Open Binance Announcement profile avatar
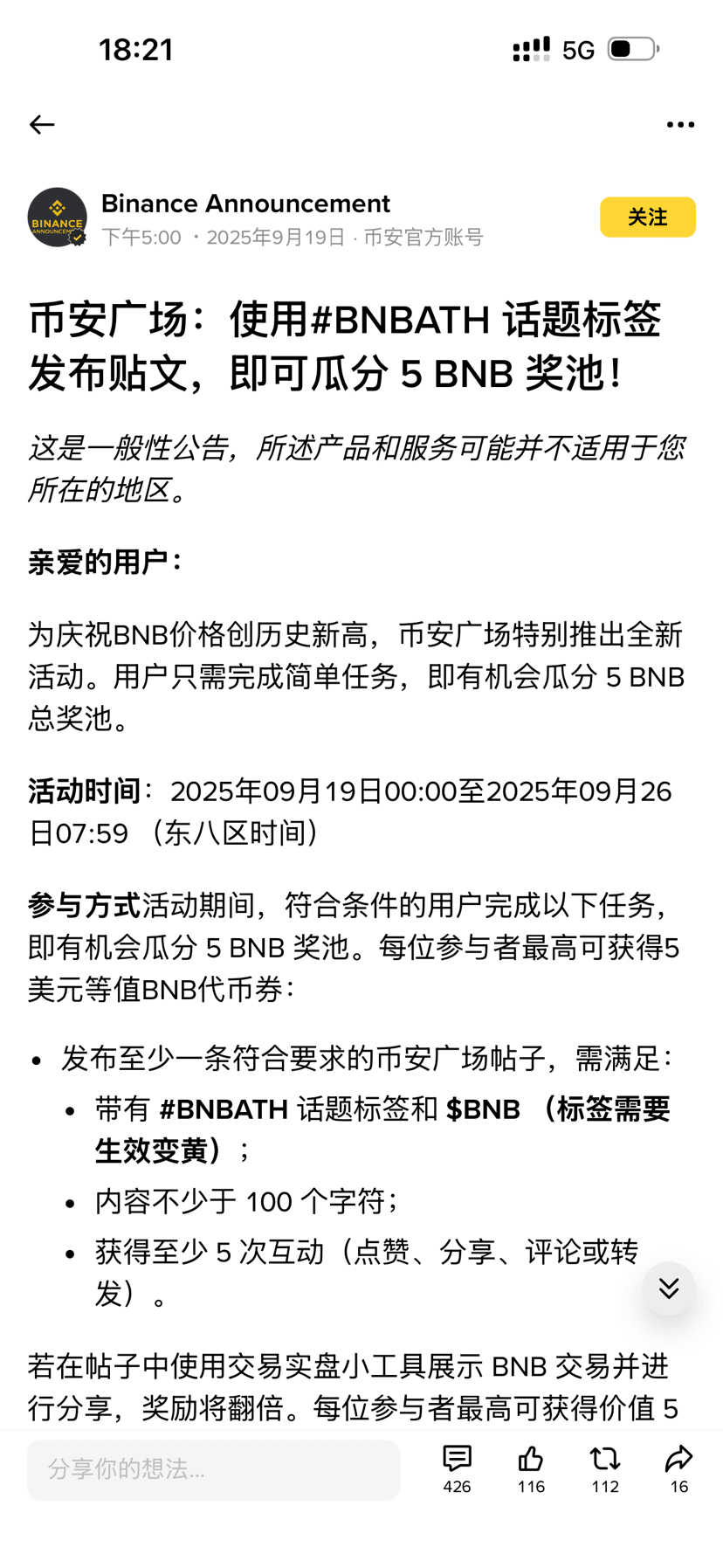723x1568 pixels. [58, 218]
